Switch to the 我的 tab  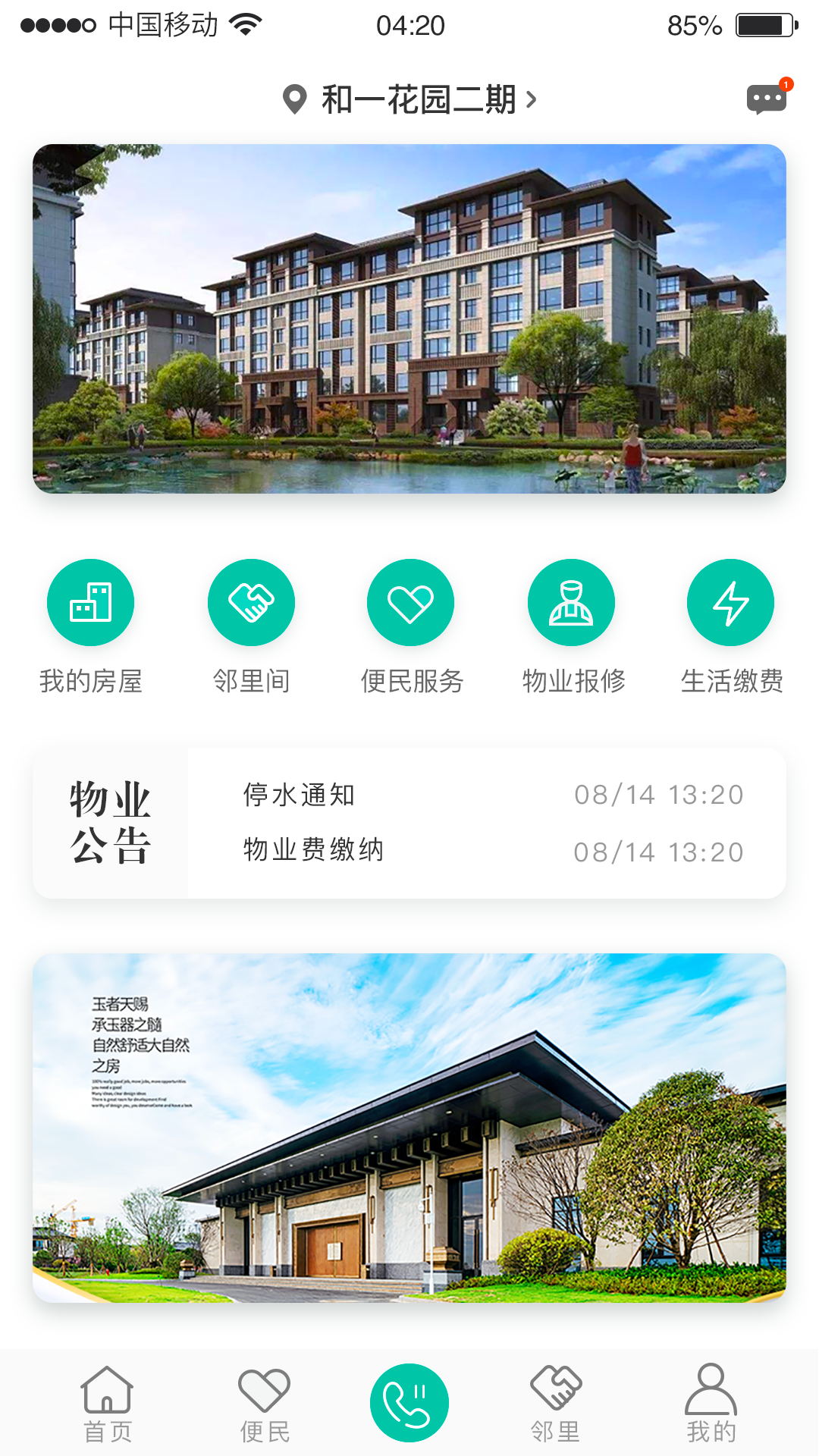coord(711,1404)
